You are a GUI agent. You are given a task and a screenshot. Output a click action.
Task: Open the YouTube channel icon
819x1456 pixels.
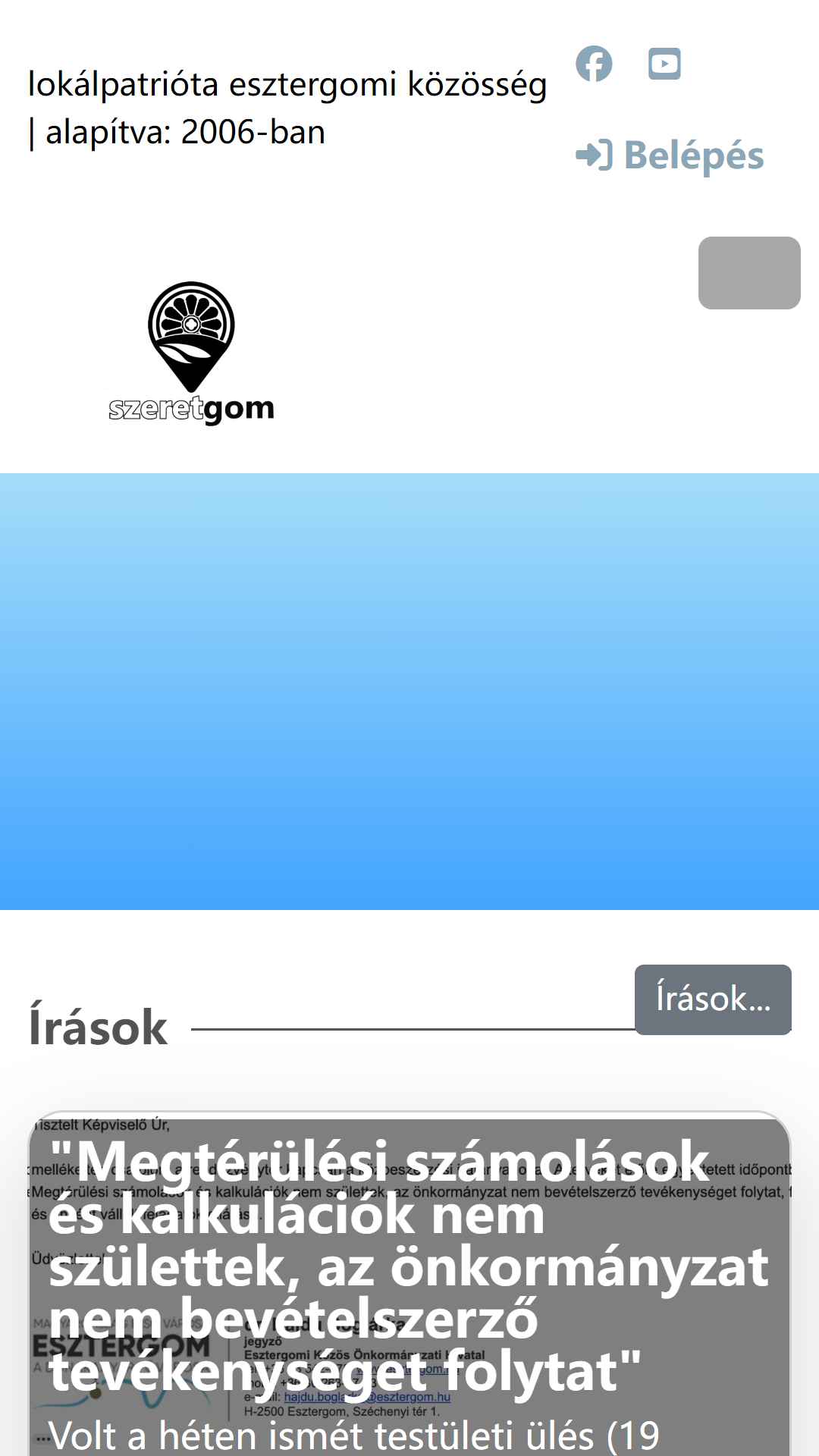(664, 64)
